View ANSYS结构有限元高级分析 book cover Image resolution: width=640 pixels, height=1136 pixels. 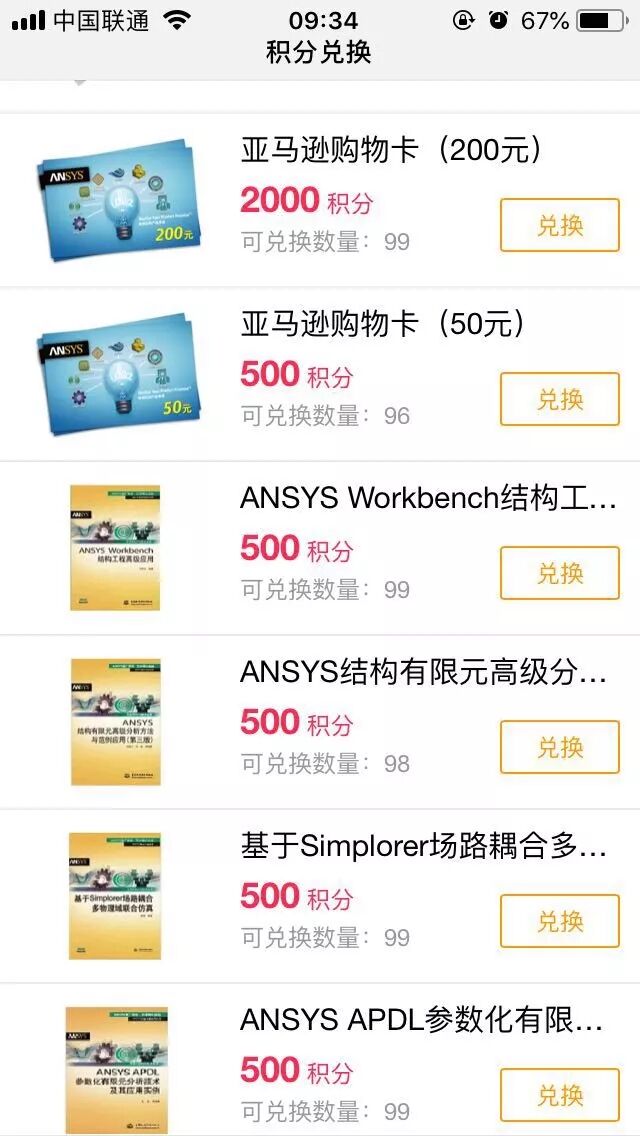pyautogui.click(x=115, y=721)
